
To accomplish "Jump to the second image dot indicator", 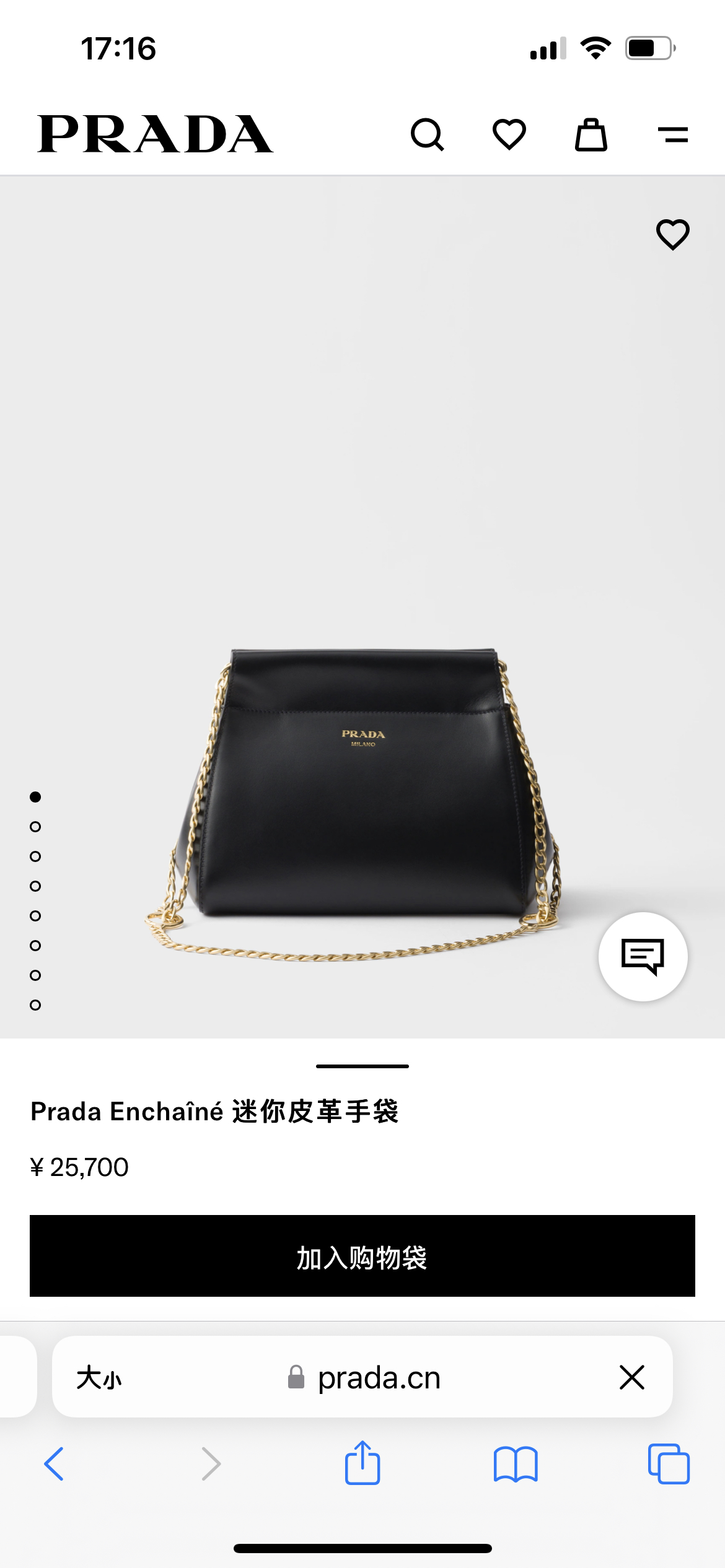I will click(35, 827).
